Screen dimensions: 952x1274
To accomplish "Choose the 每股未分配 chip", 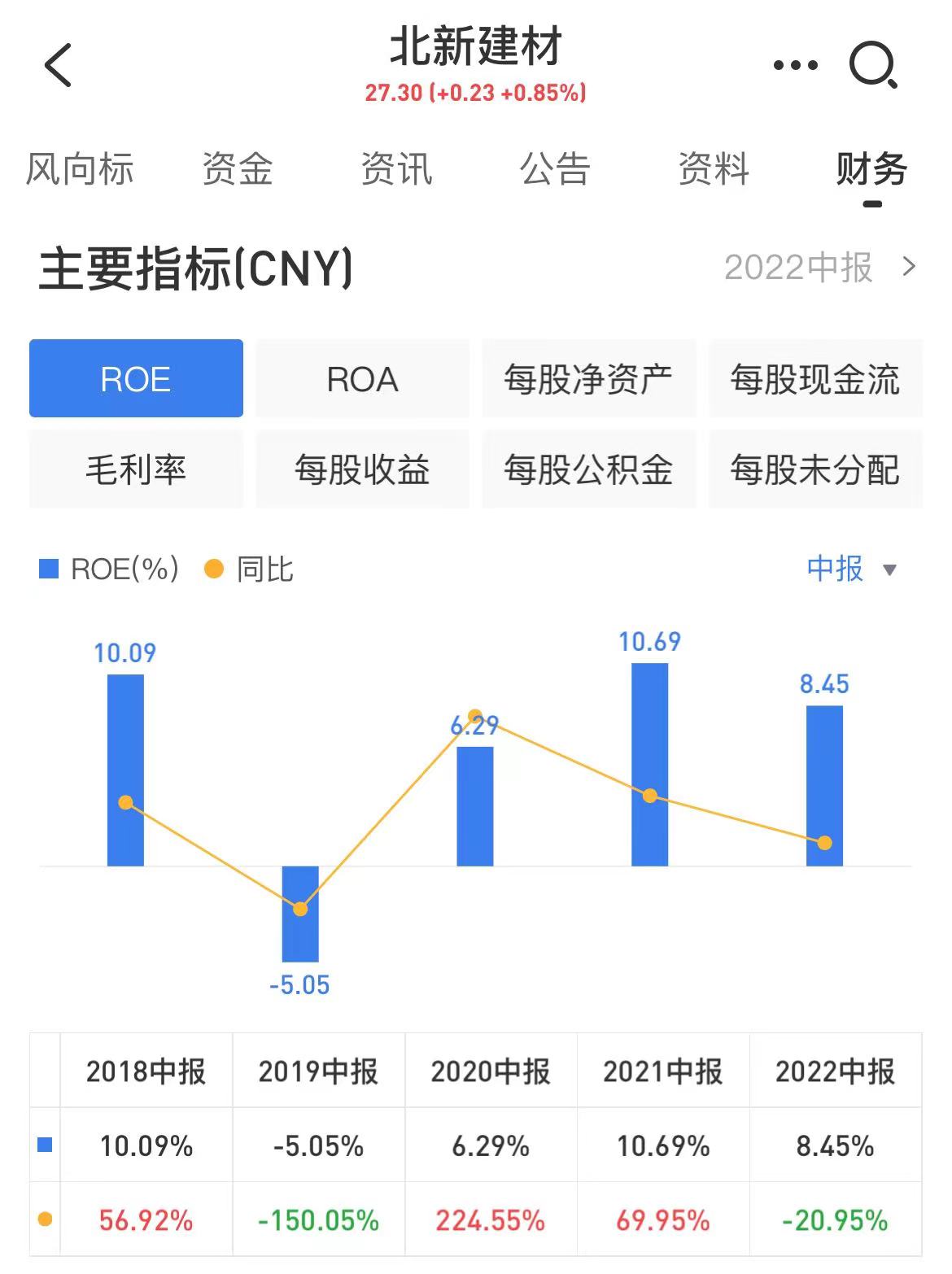I will pos(814,469).
